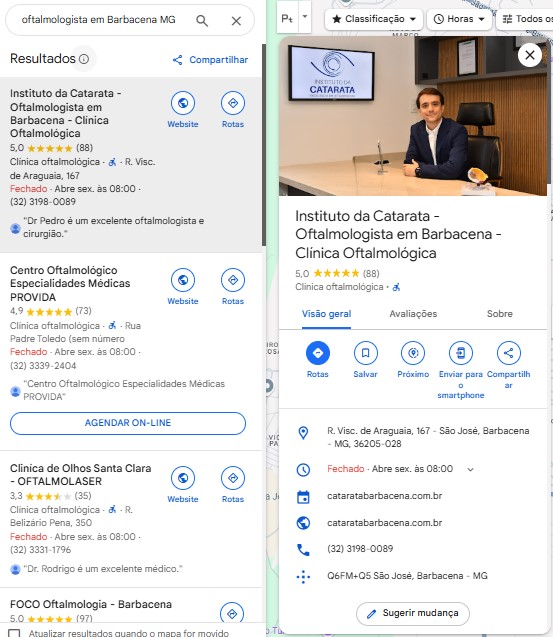Expand opening hours chevron
553x637 pixels.
tap(471, 470)
